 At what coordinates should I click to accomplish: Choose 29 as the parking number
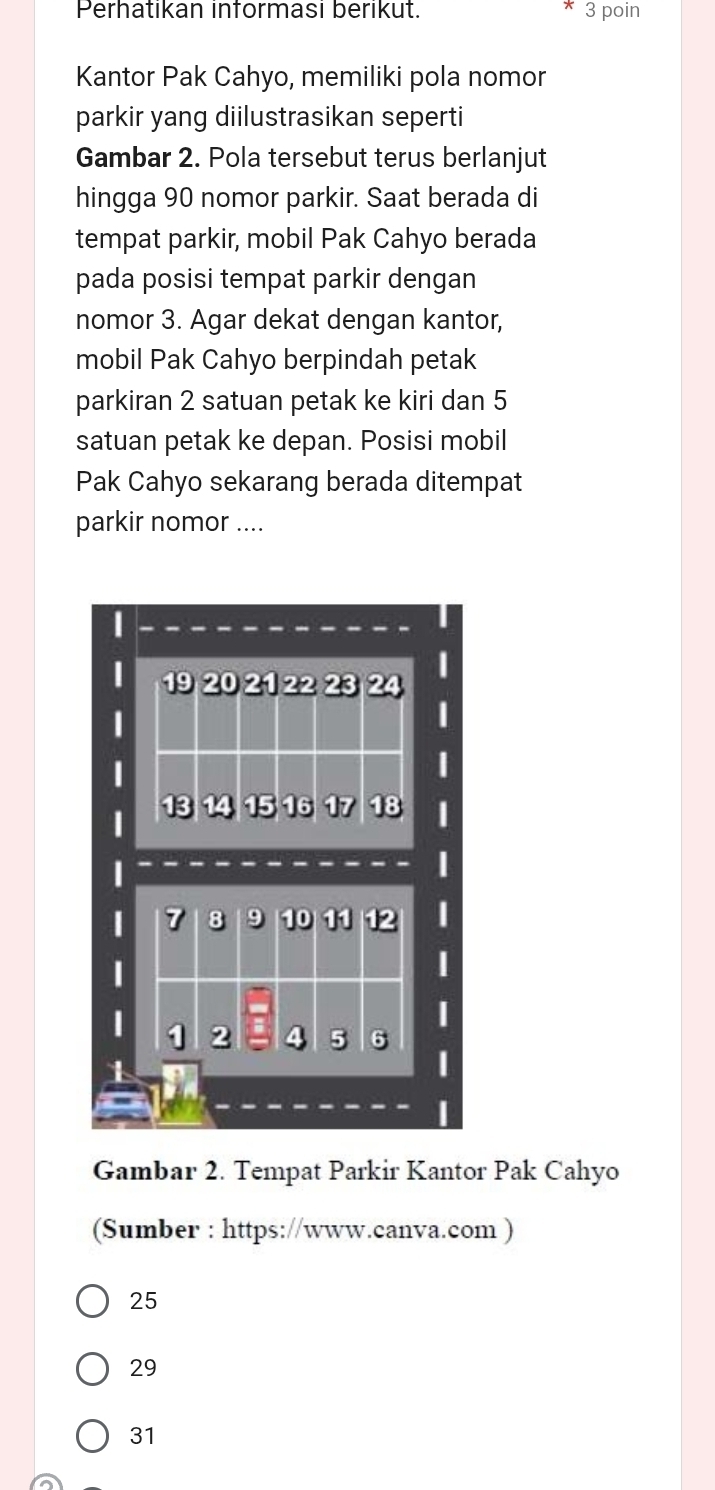point(93,1369)
